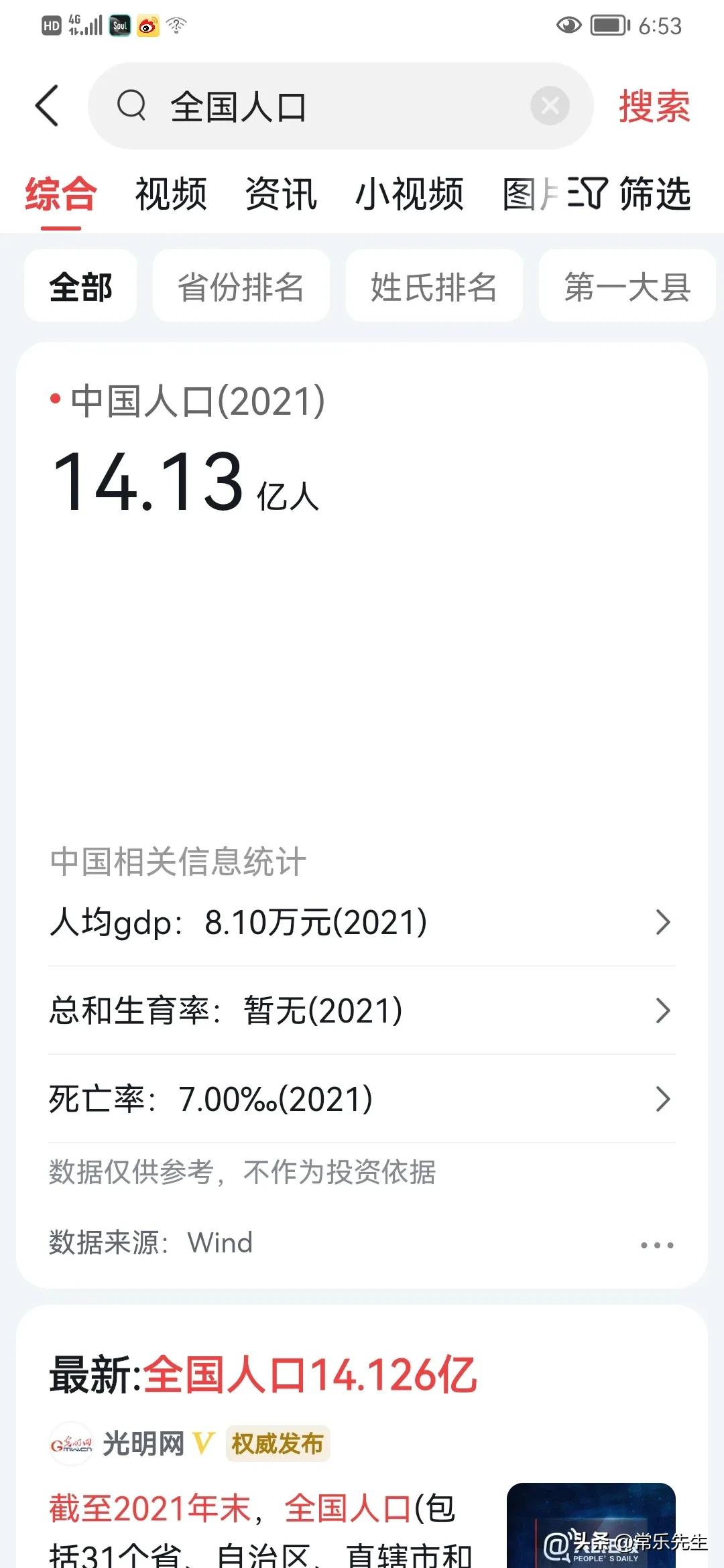Tap the red bullet next to 中国人口(2021)

(x=52, y=400)
